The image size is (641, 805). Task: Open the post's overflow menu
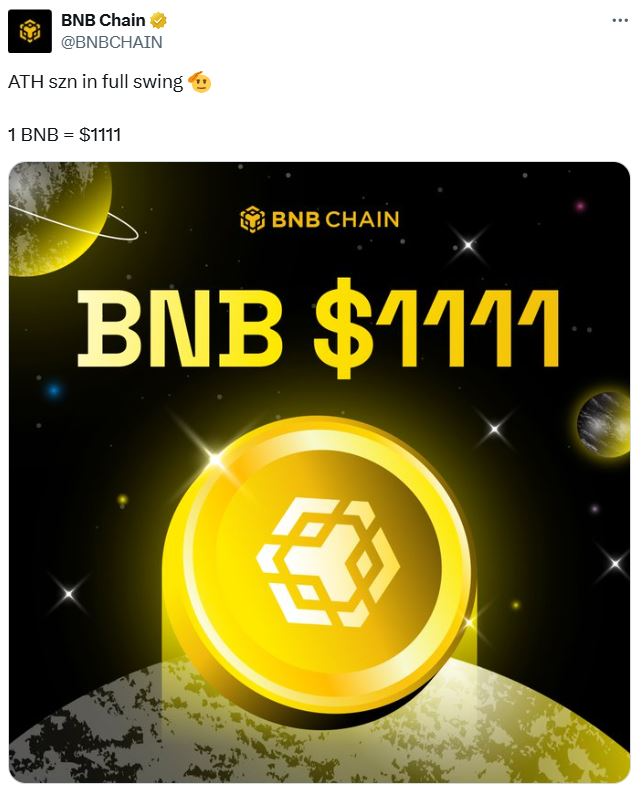(x=620, y=21)
